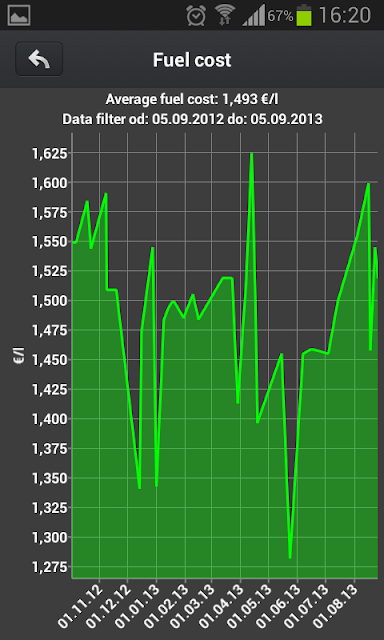The width and height of the screenshot is (384, 640).
Task: Go back using the arrow button
Action: pos(39,59)
